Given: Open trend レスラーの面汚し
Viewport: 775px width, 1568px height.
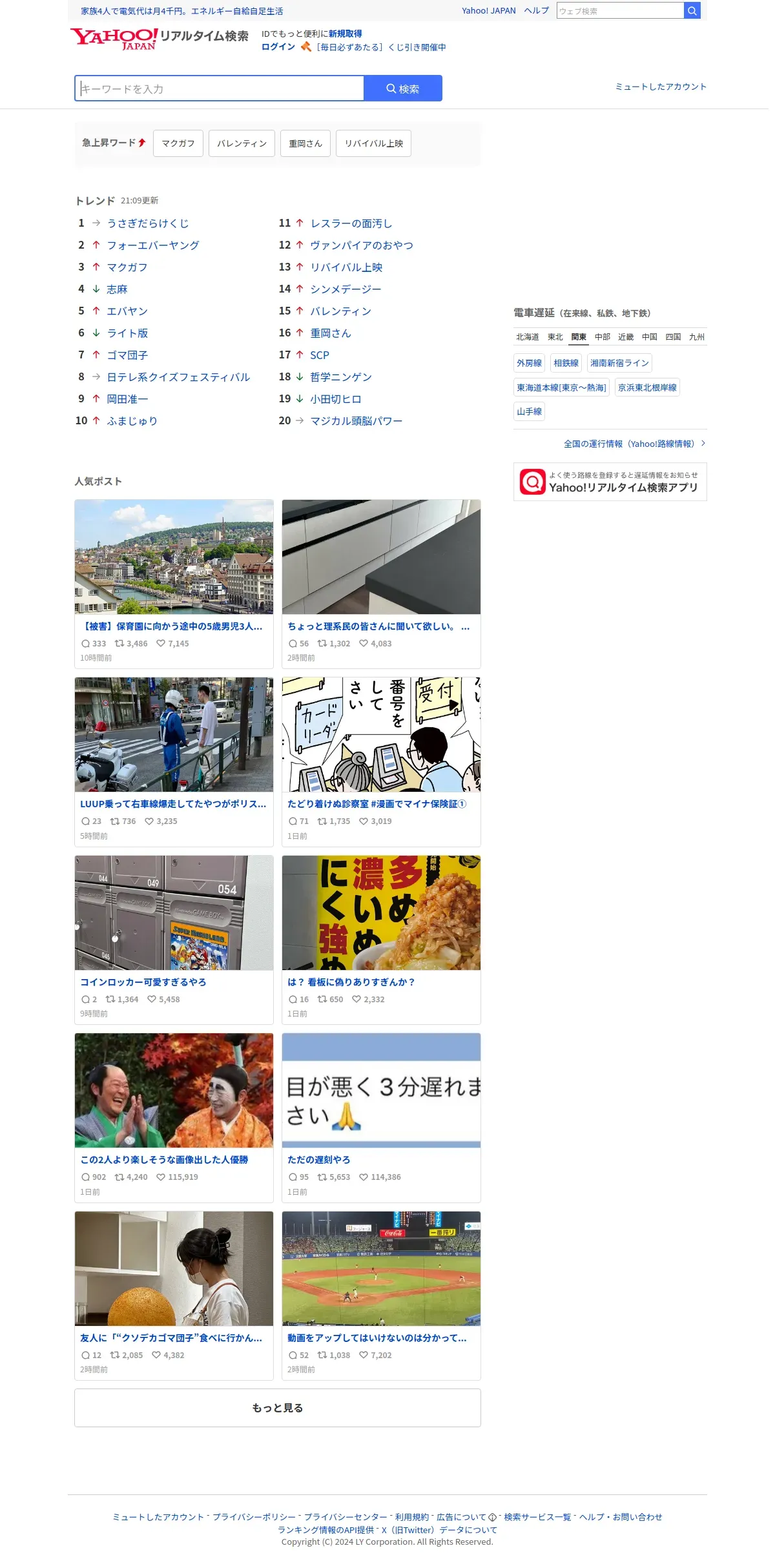Looking at the screenshot, I should 351,223.
